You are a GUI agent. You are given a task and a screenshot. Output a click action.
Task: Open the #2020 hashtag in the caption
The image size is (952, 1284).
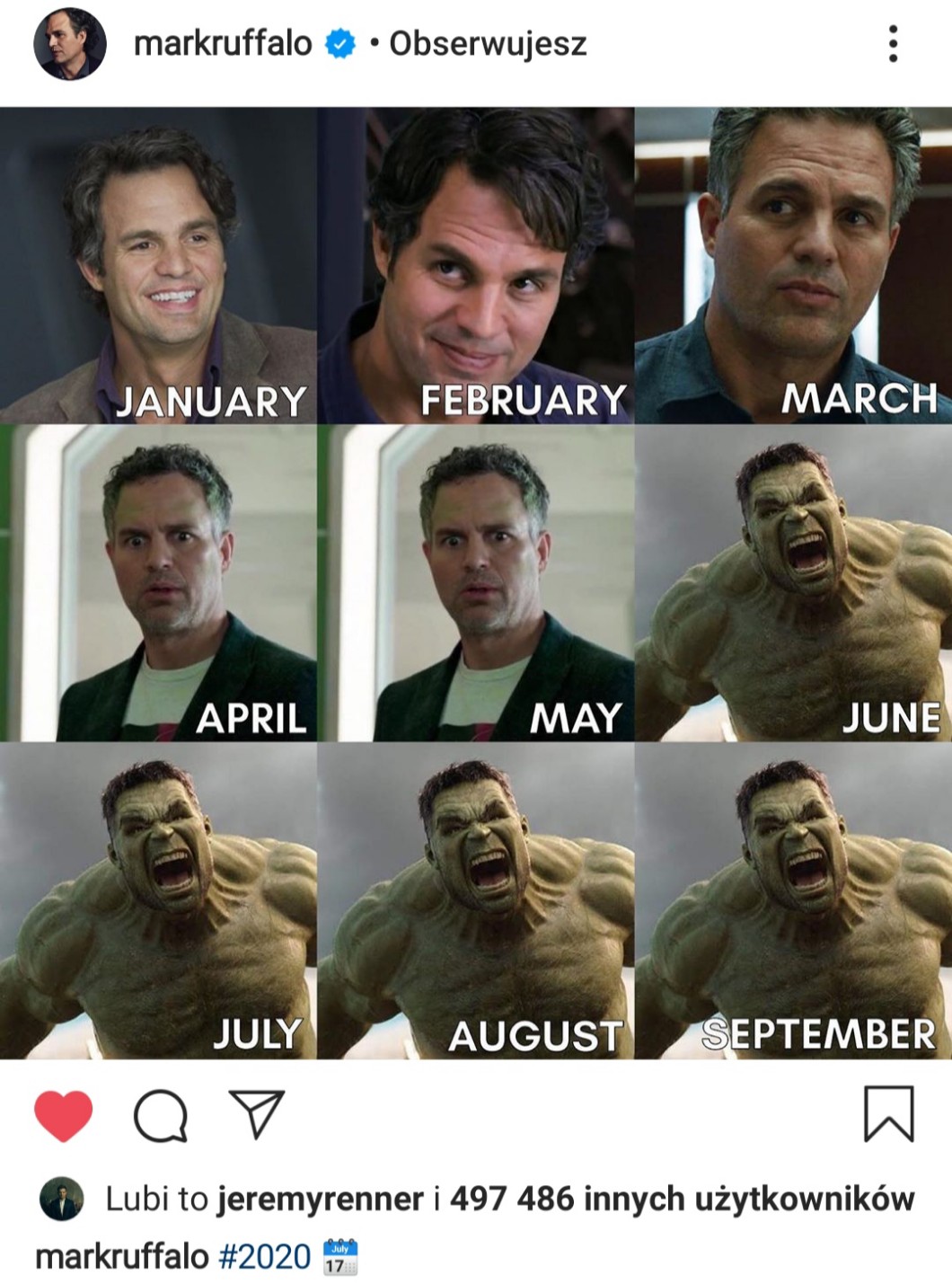pyautogui.click(x=264, y=1256)
